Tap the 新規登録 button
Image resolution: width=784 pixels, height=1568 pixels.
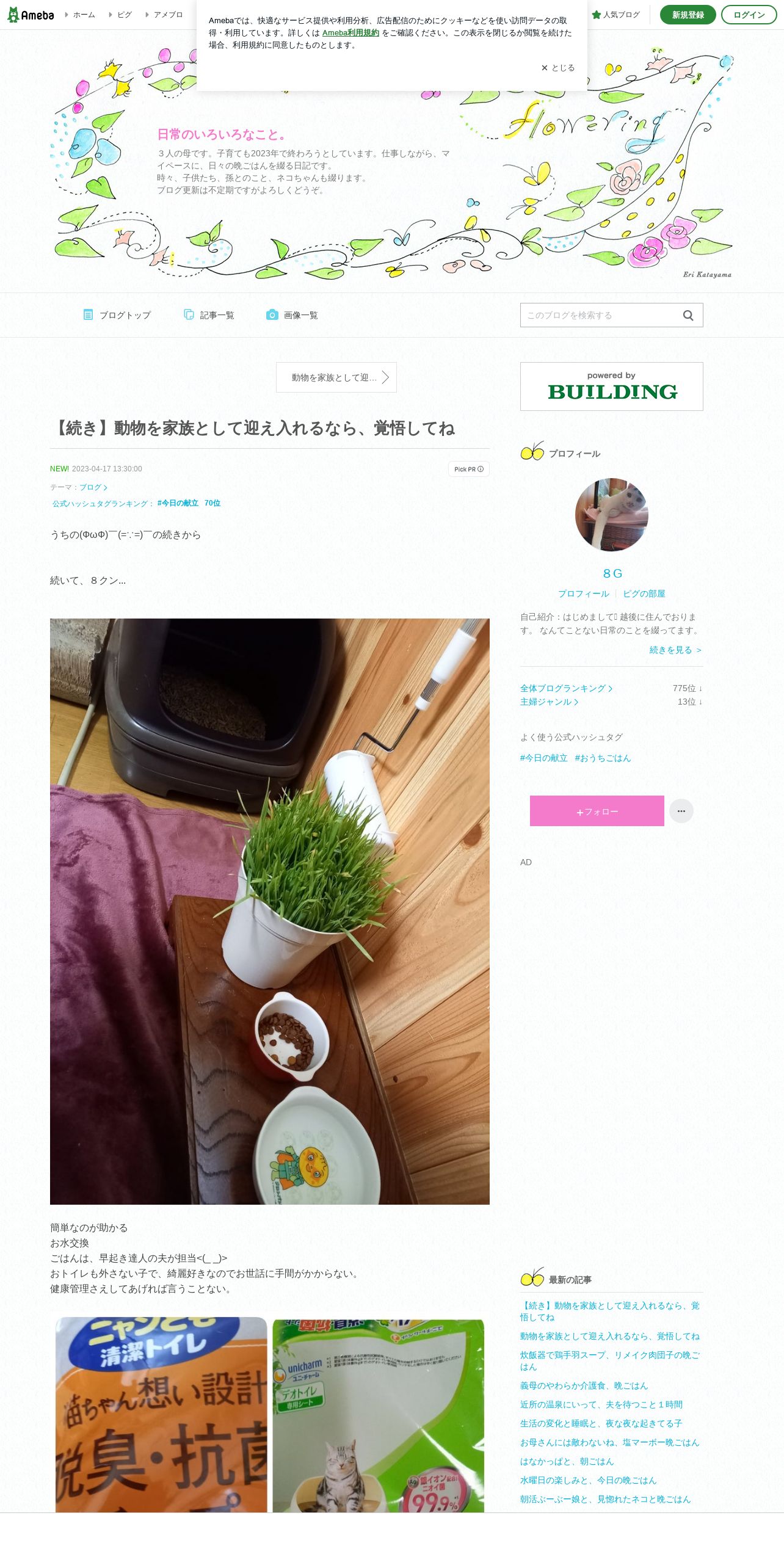(x=688, y=15)
